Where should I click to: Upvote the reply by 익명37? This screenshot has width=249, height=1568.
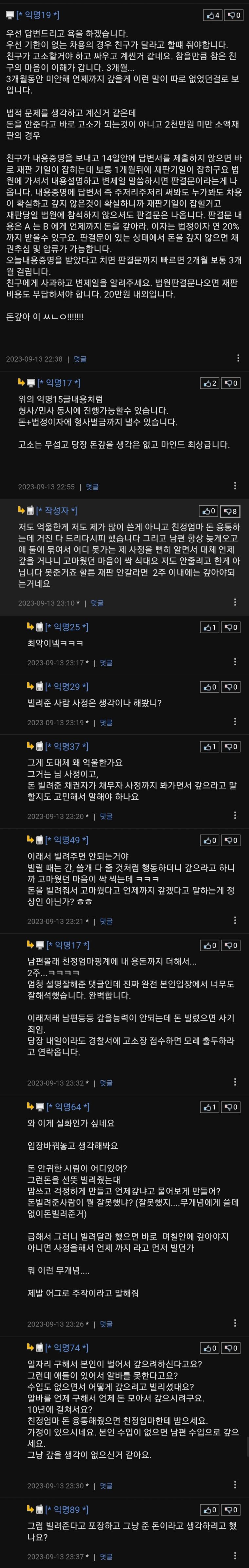[209, 747]
